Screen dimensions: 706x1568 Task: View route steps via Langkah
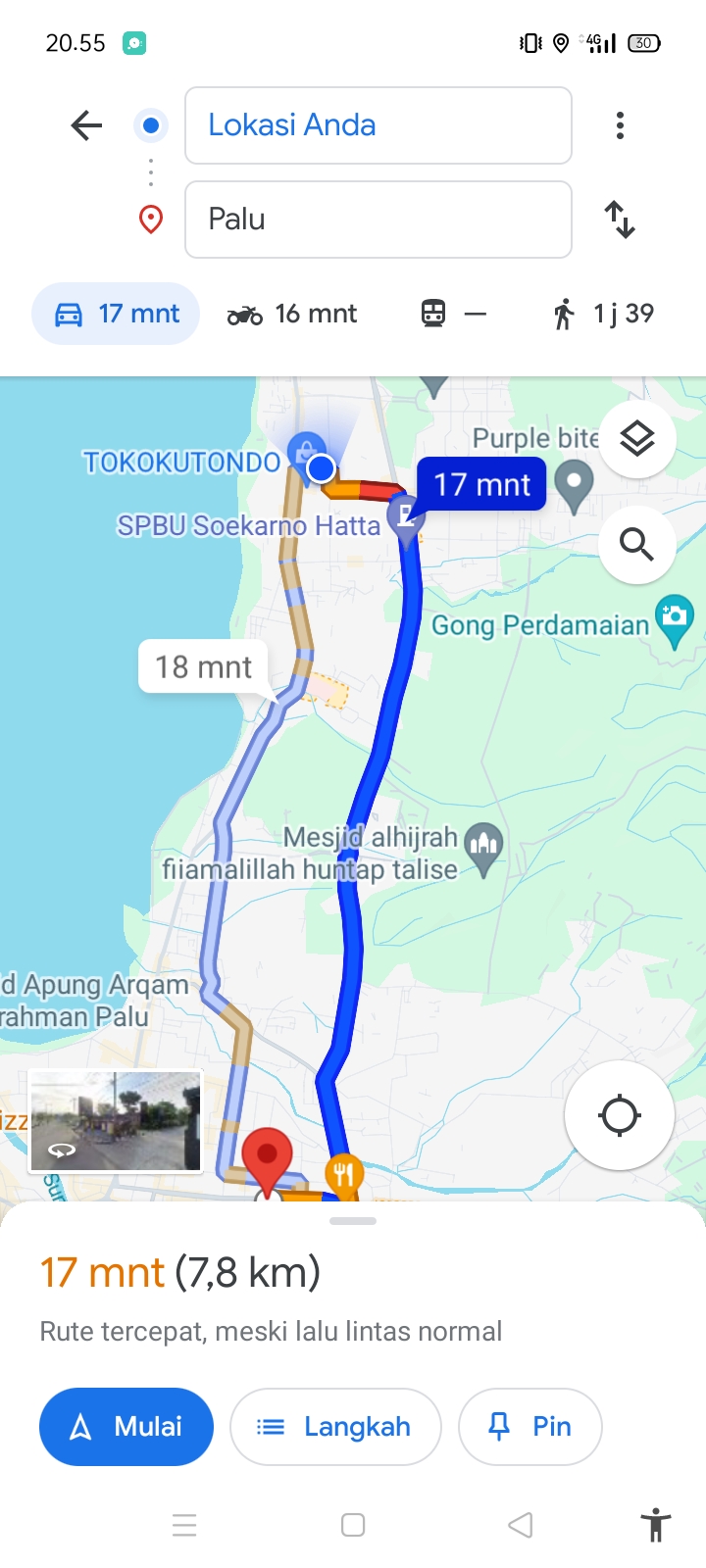coord(335,1427)
